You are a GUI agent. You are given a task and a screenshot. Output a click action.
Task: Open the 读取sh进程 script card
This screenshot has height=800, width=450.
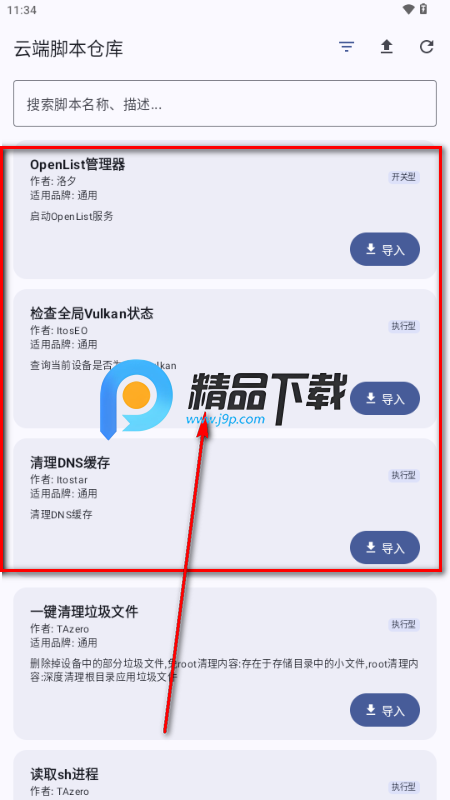point(225,775)
